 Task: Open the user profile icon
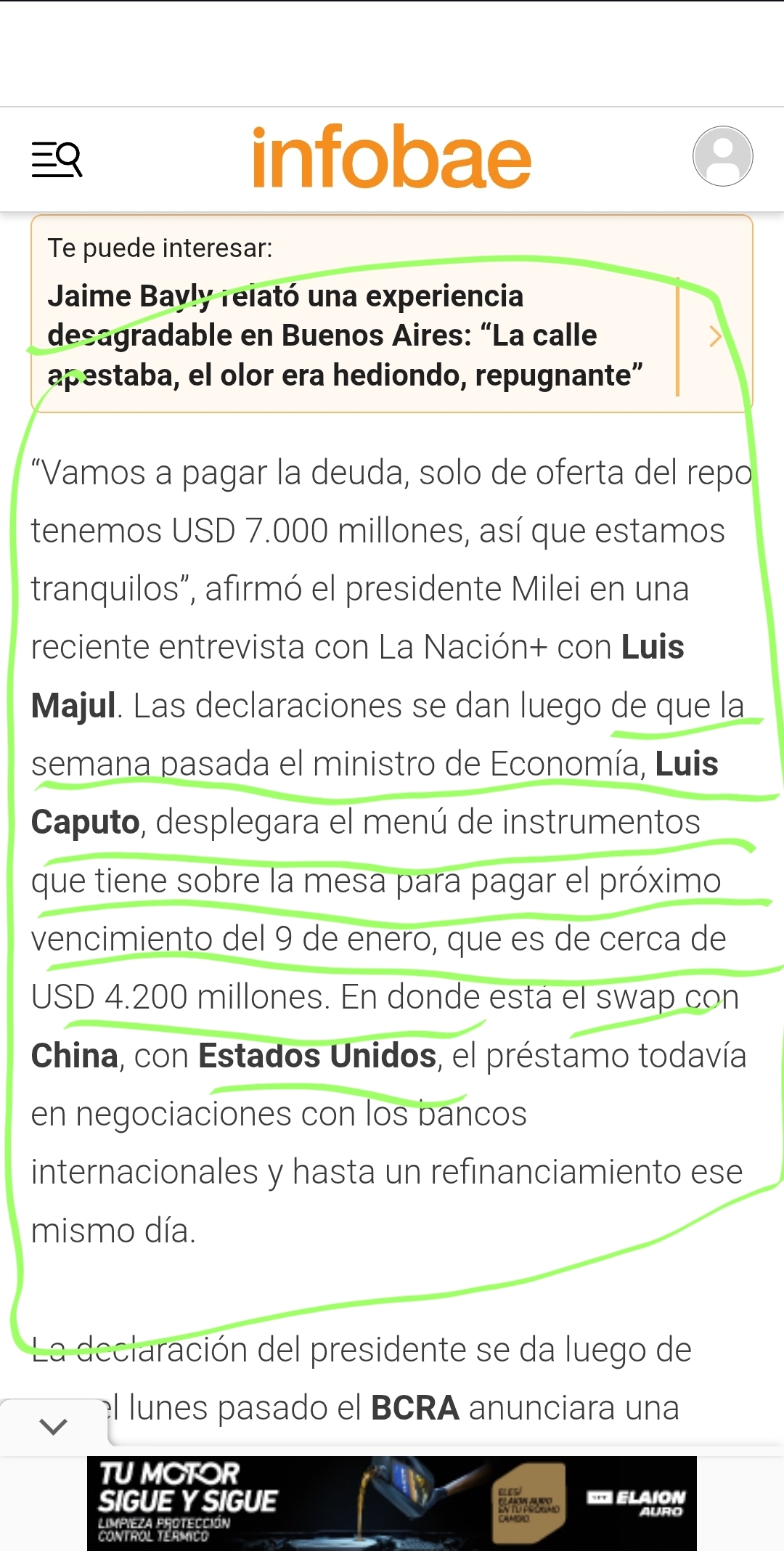tap(722, 156)
